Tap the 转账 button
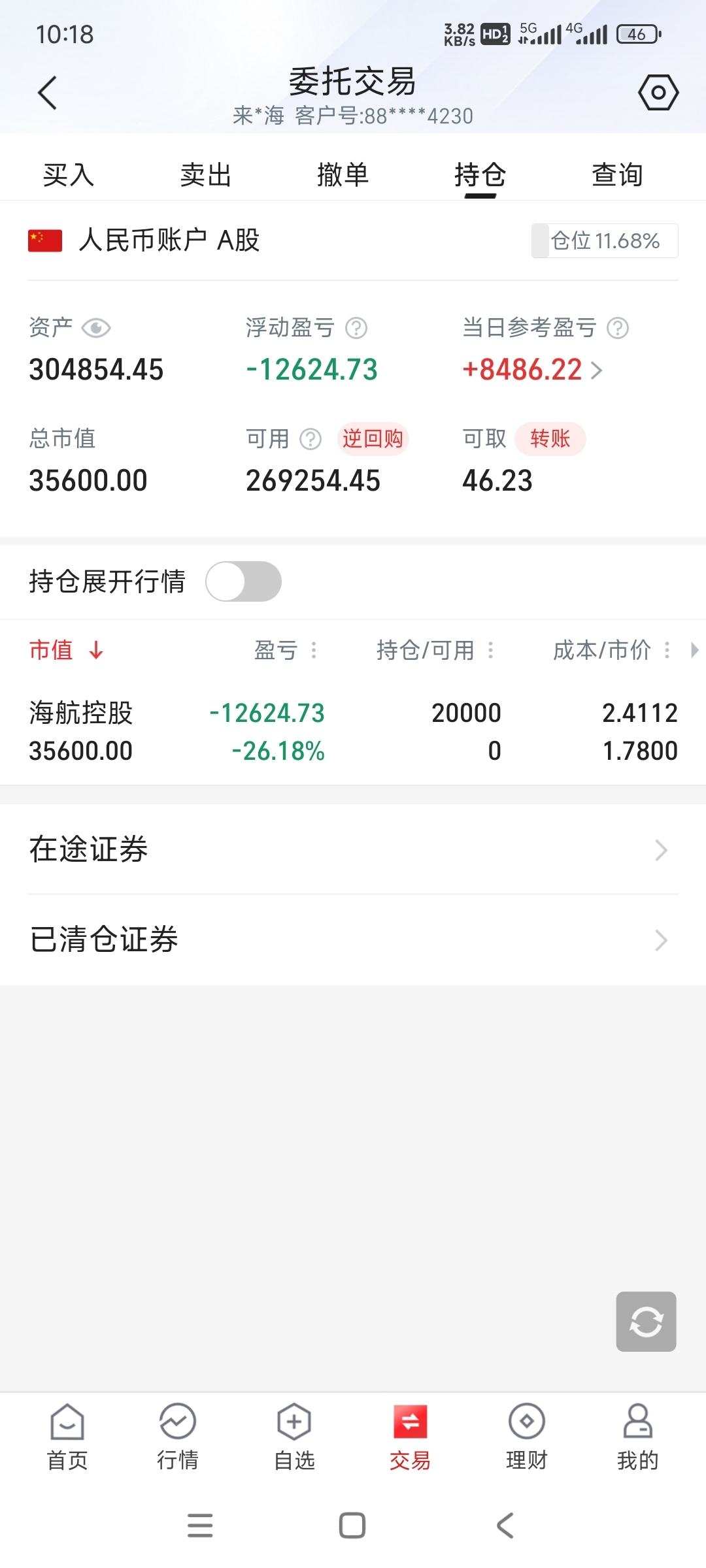 [x=550, y=438]
